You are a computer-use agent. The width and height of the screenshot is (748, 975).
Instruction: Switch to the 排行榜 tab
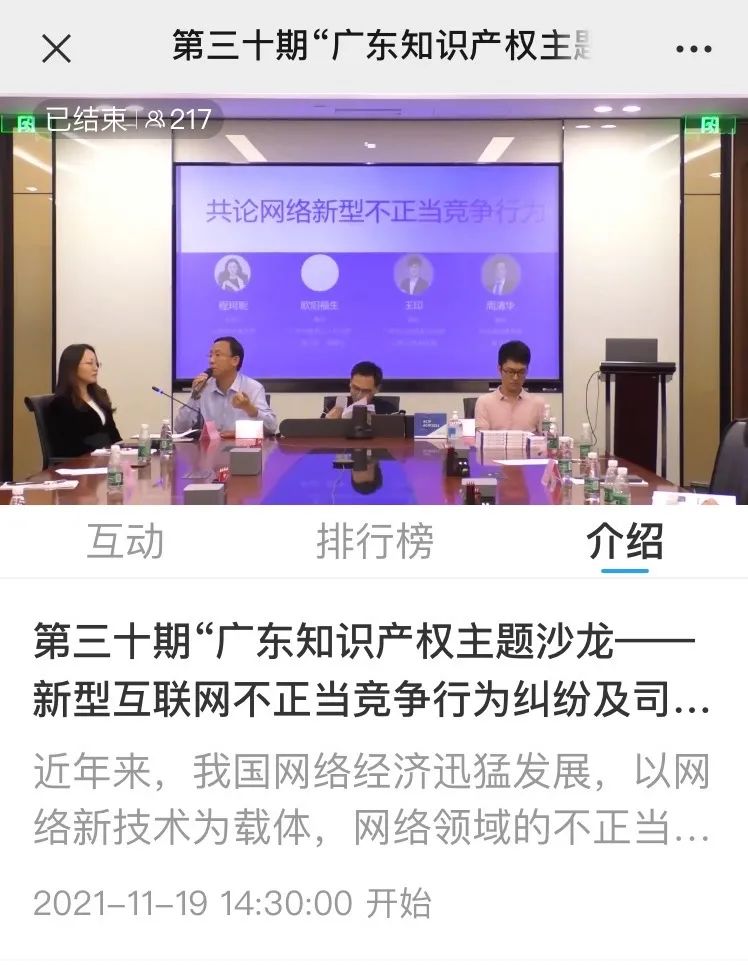pos(375,542)
